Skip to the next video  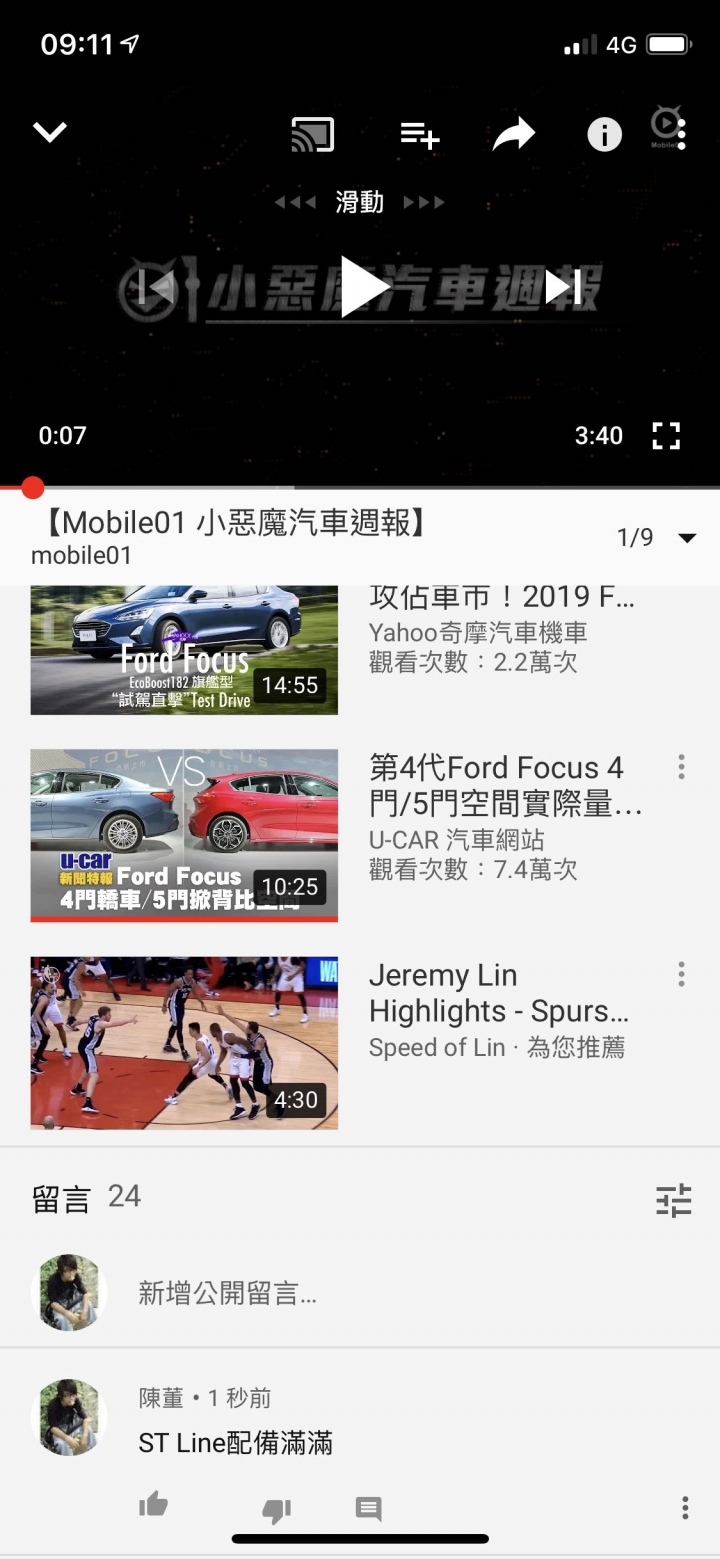tap(564, 287)
